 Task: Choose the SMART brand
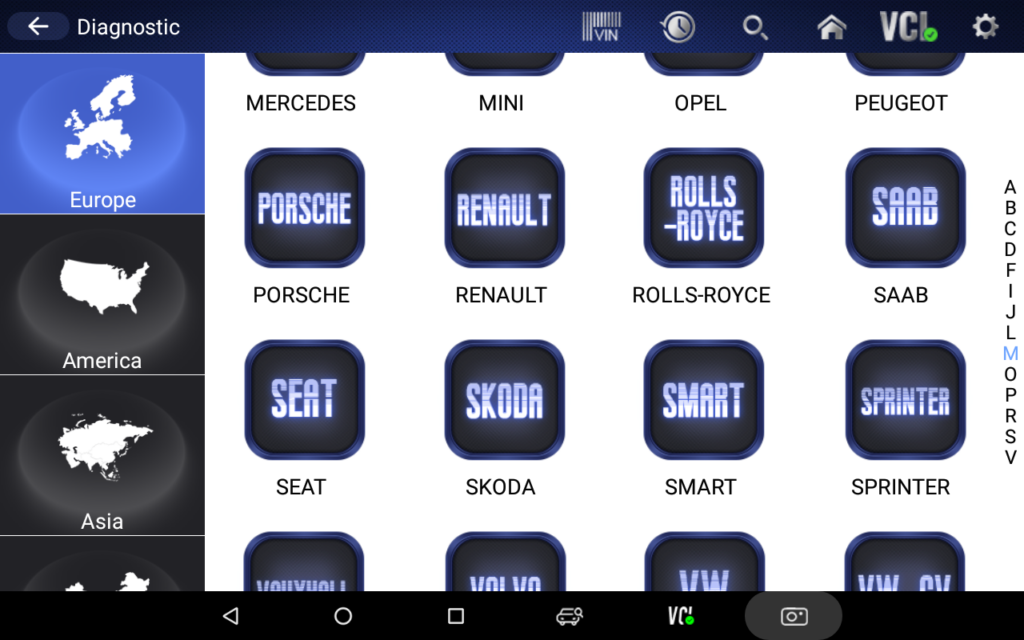click(704, 400)
